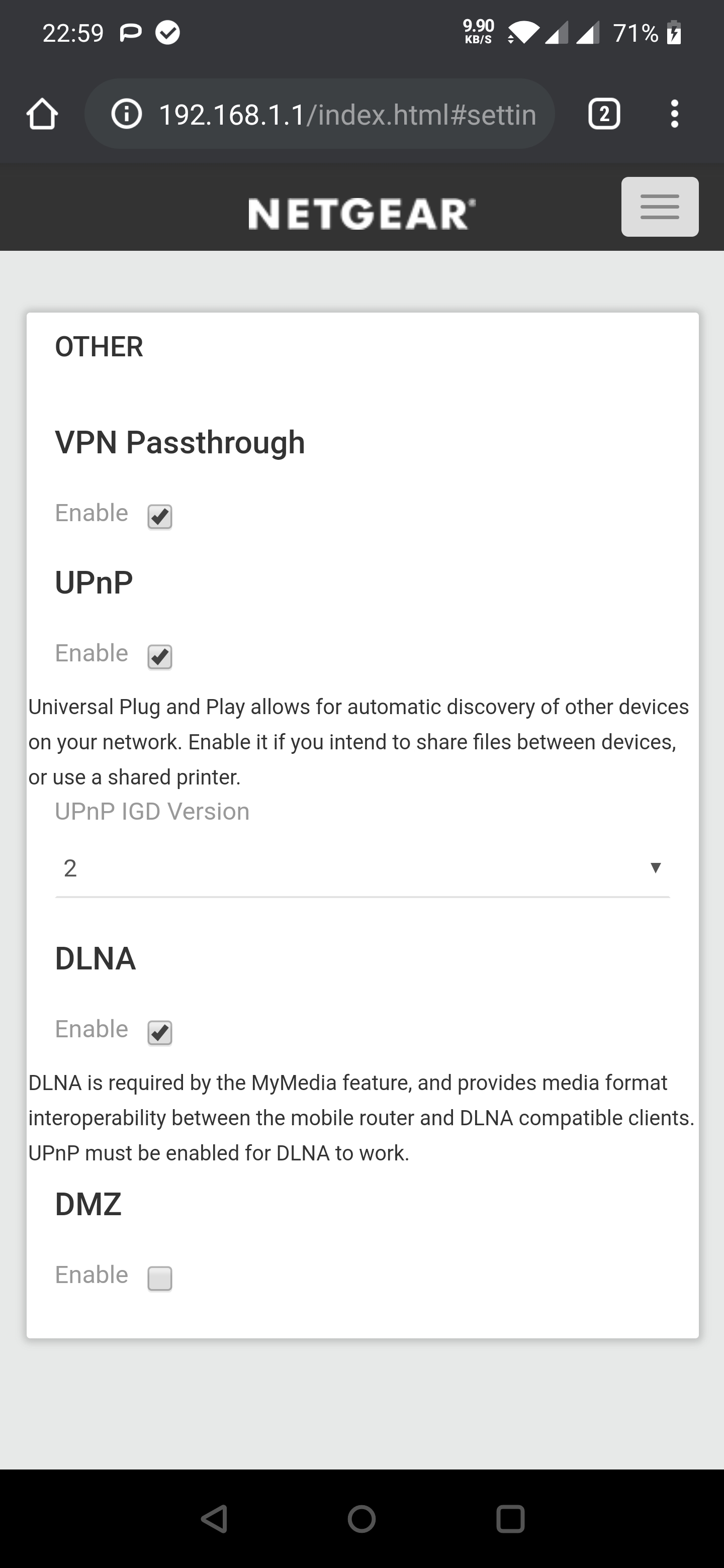724x1568 pixels.
Task: Disable VPN Passthrough checkbox
Action: click(x=159, y=517)
